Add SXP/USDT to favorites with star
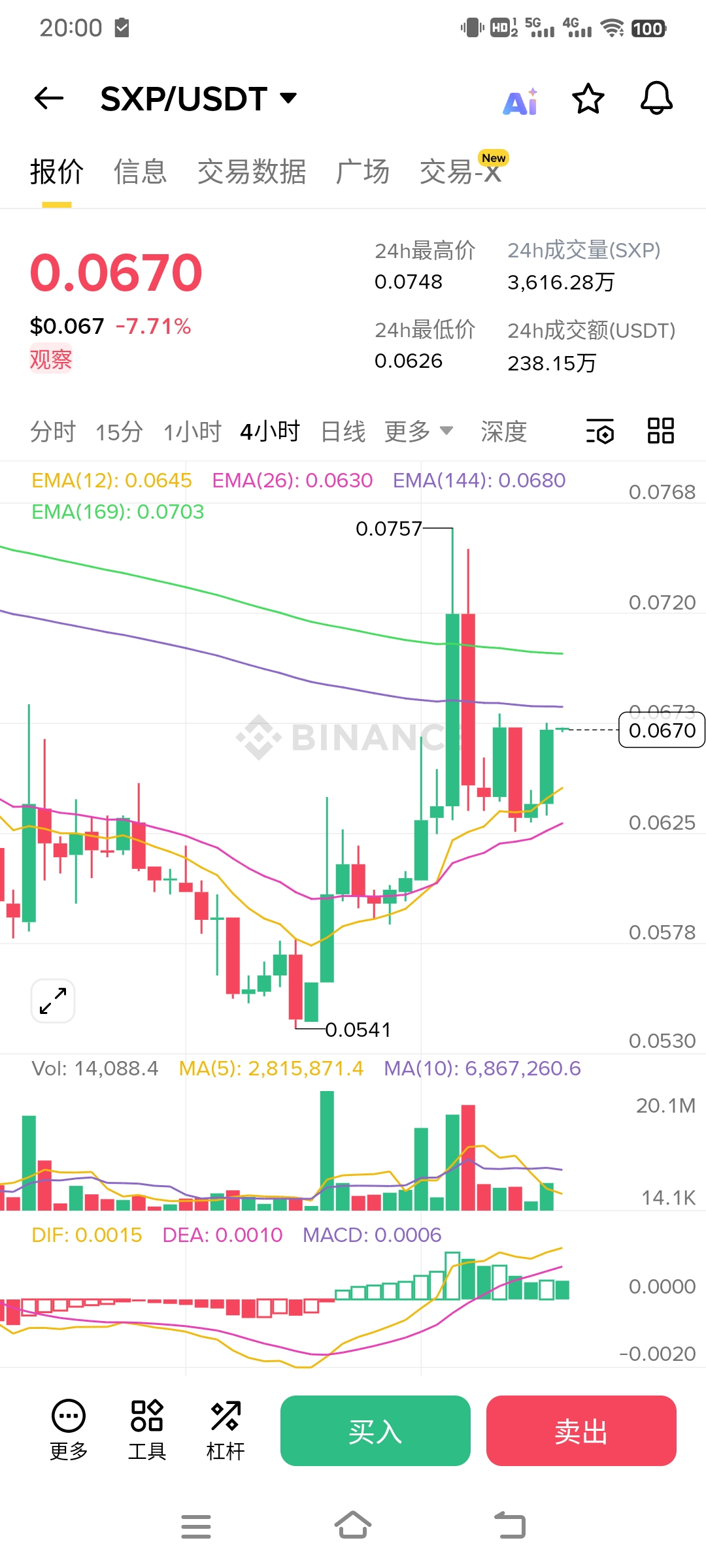The image size is (706, 1568). click(x=588, y=99)
